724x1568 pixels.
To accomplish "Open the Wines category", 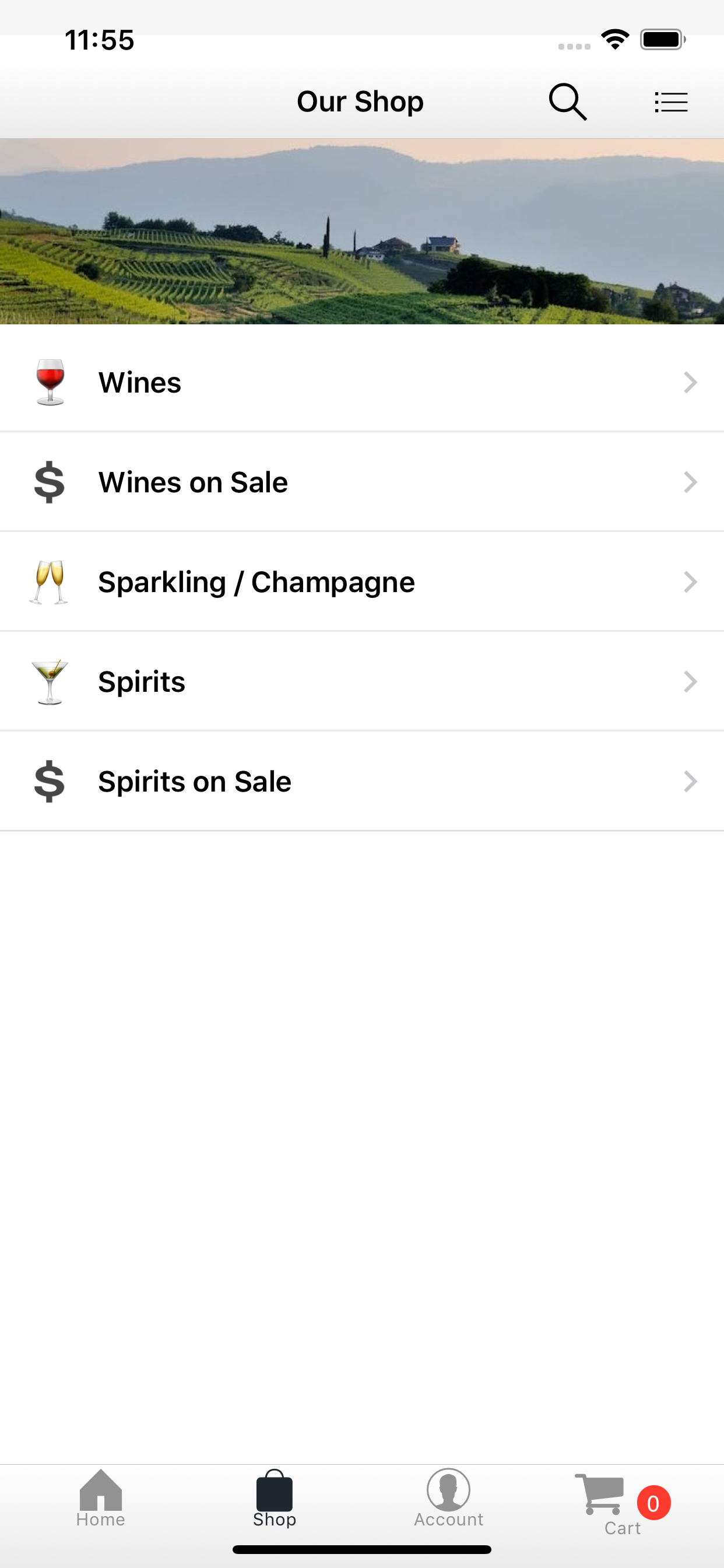I will point(362,382).
